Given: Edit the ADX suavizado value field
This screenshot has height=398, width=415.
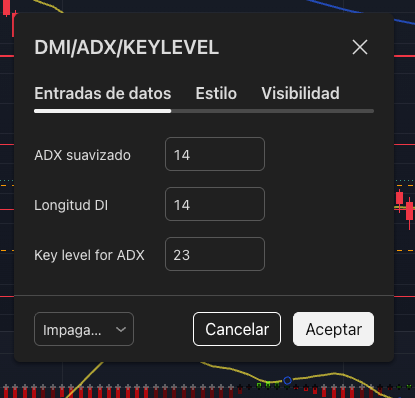Looking at the screenshot, I should (215, 154).
